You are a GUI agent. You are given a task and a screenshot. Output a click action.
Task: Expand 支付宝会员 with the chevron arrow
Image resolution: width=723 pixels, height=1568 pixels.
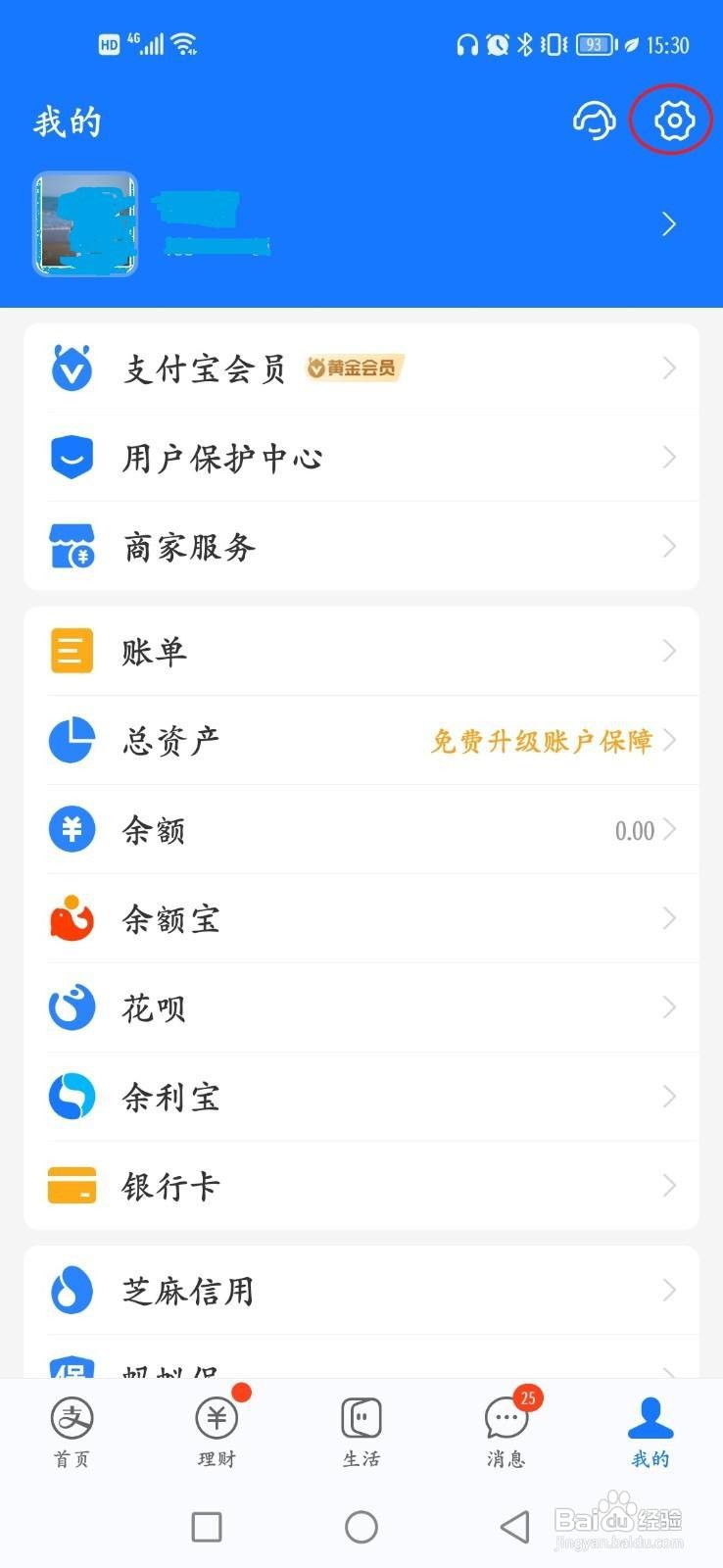(x=670, y=367)
